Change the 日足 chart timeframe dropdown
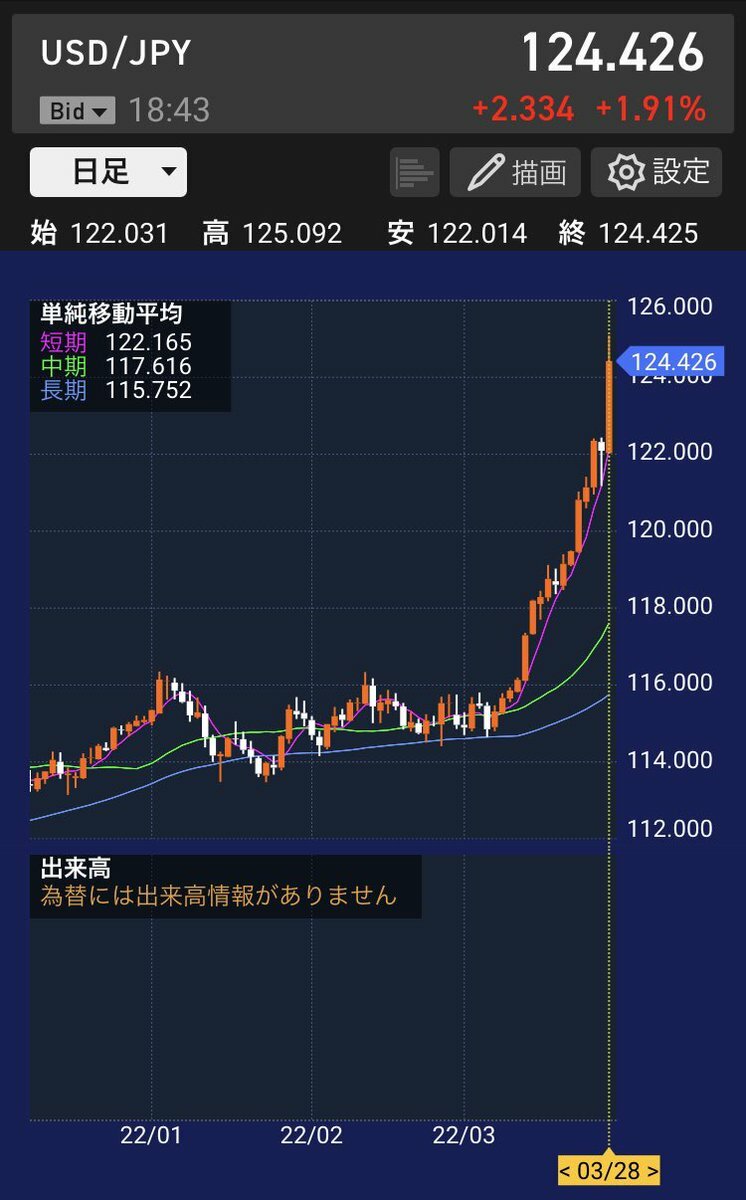Screen dimensions: 746x1200 click(108, 172)
